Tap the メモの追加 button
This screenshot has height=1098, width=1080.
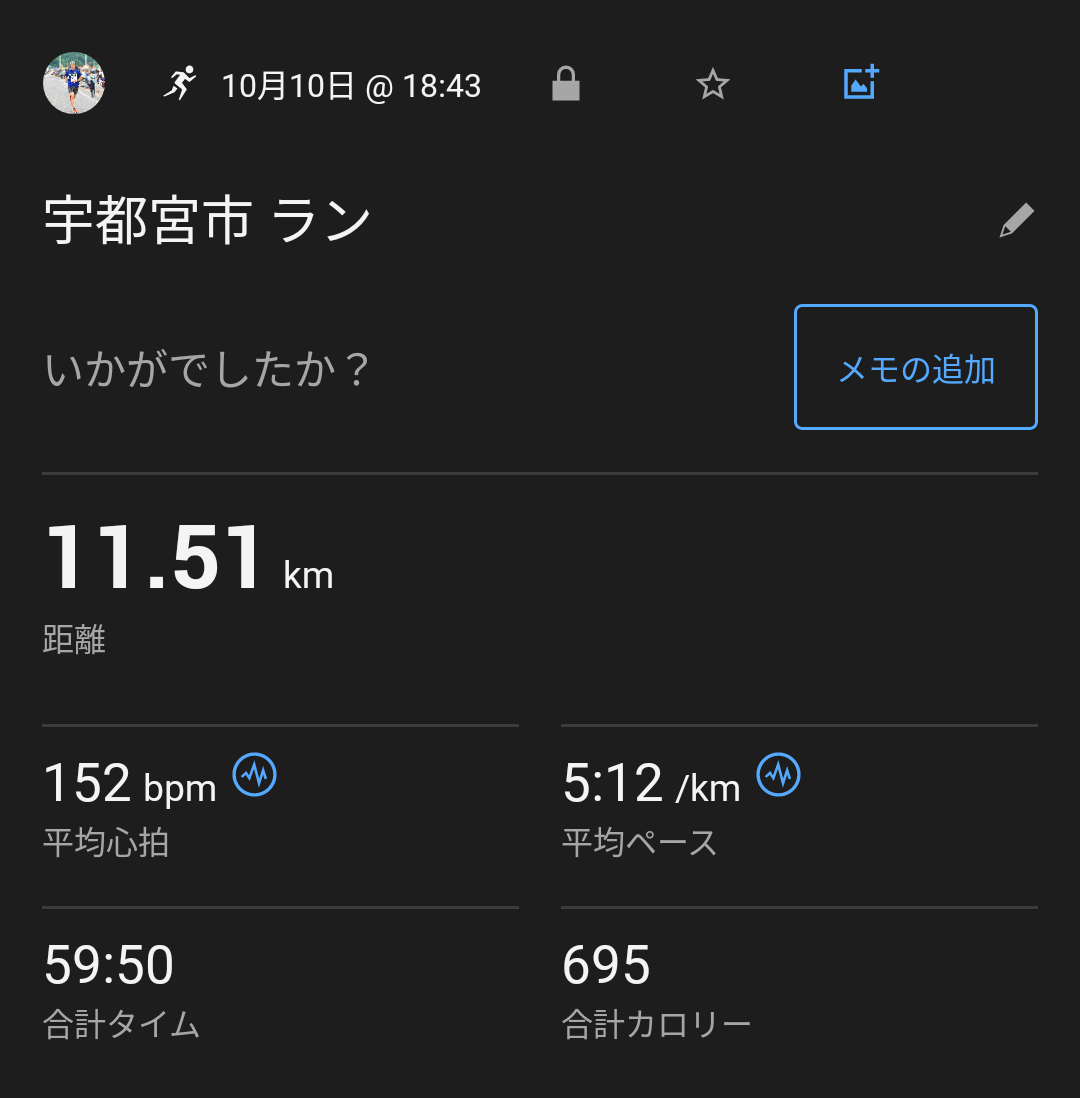point(915,367)
